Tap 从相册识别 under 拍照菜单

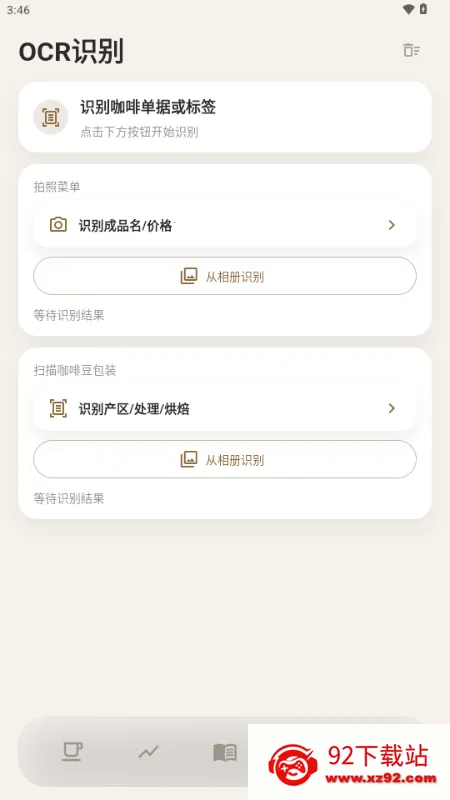tap(225, 276)
